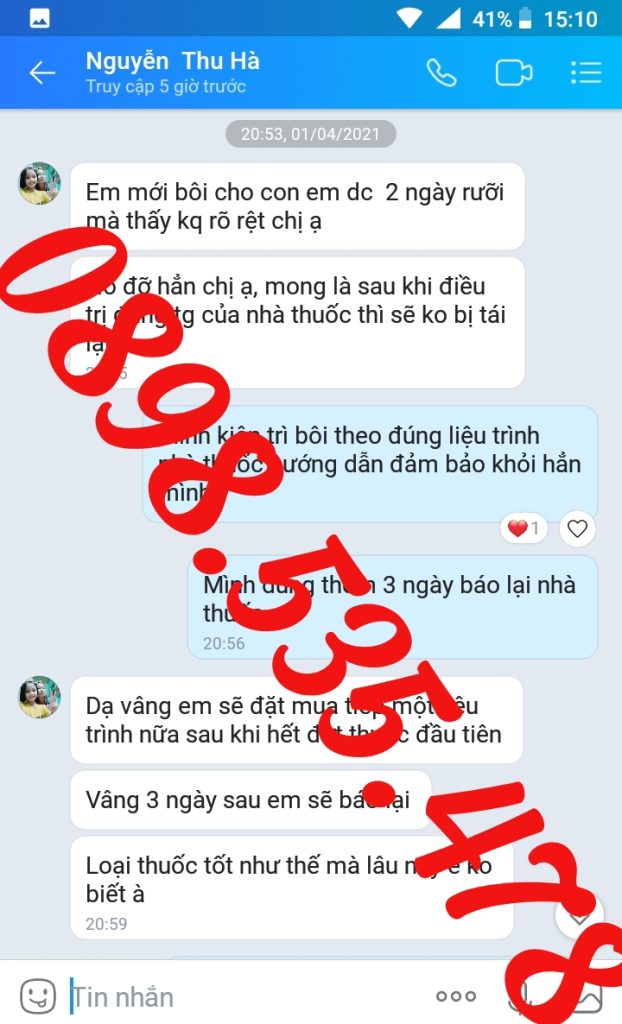Open the conversation options menu

click(585, 73)
